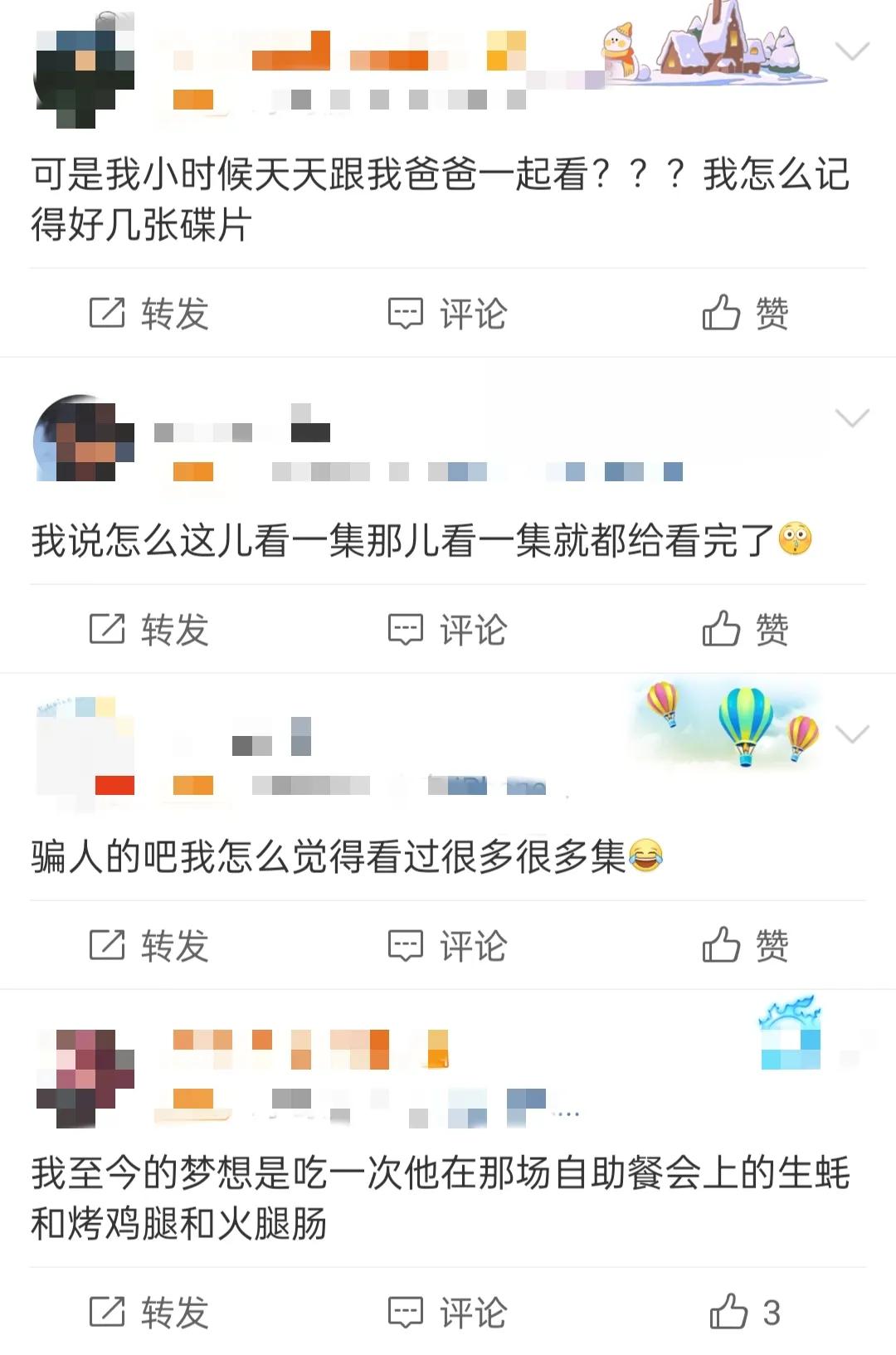Open dropdown arrow on 这儿看一集 post
The height and width of the screenshot is (1355, 896).
(x=852, y=417)
